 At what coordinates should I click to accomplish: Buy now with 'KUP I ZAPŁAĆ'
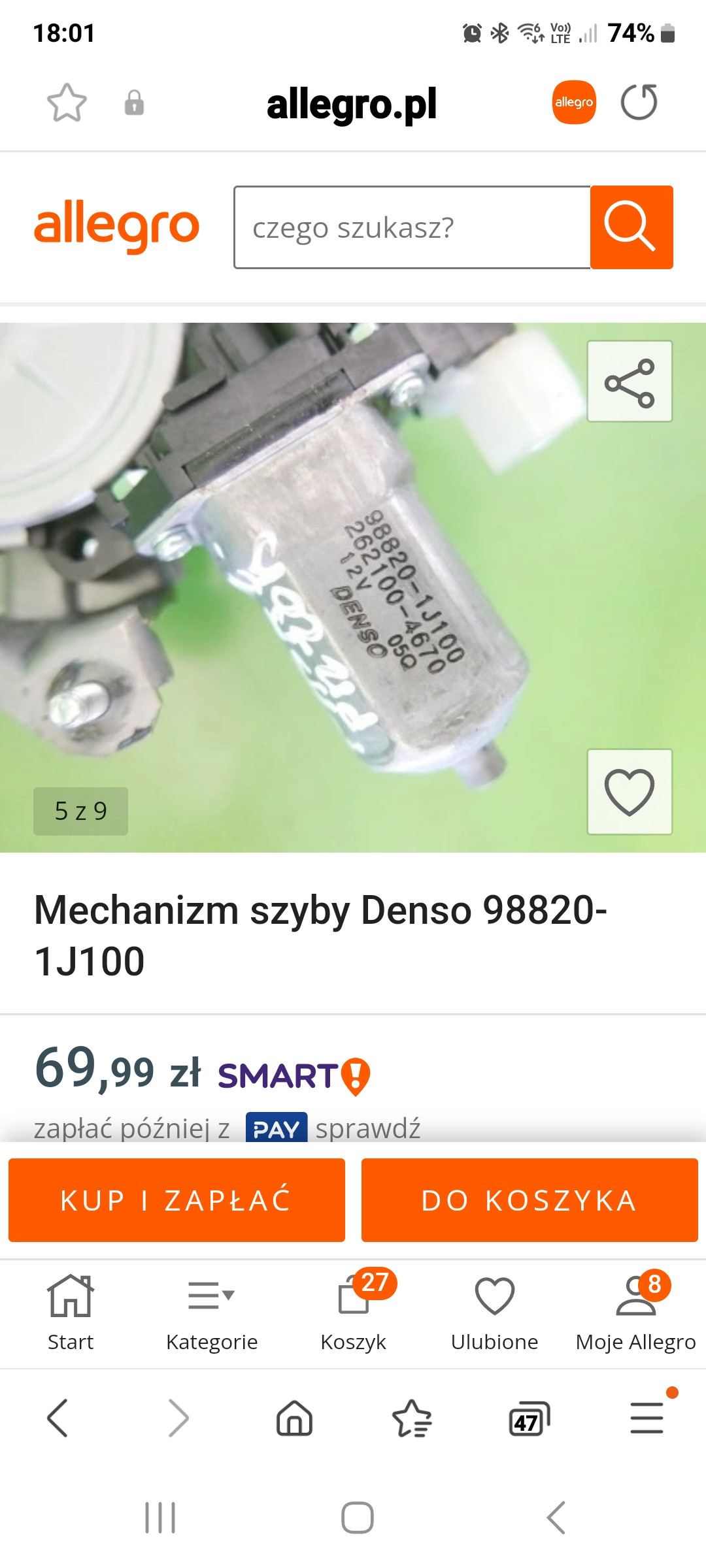176,1200
